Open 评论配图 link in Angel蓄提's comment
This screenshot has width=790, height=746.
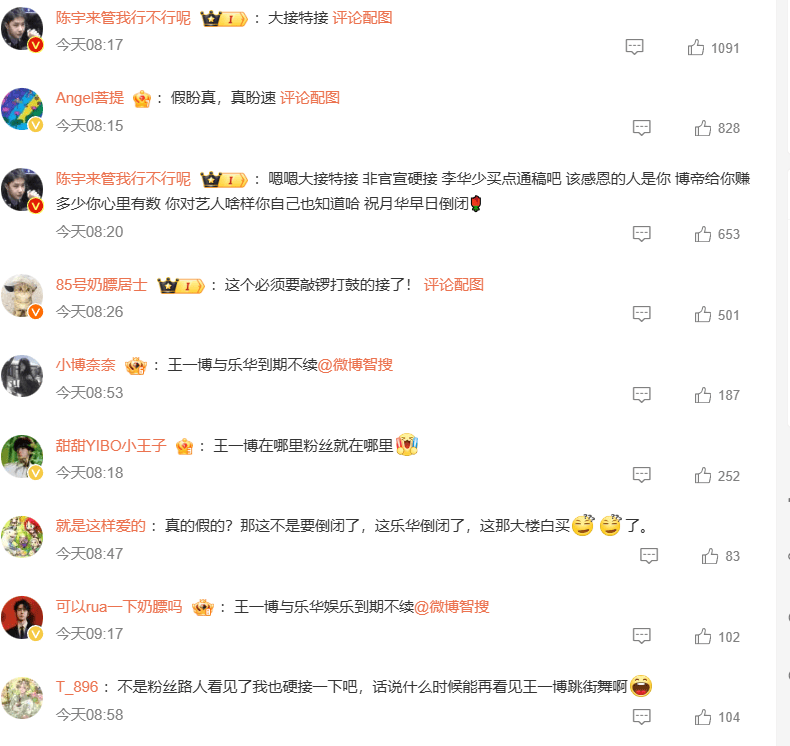pos(310,98)
